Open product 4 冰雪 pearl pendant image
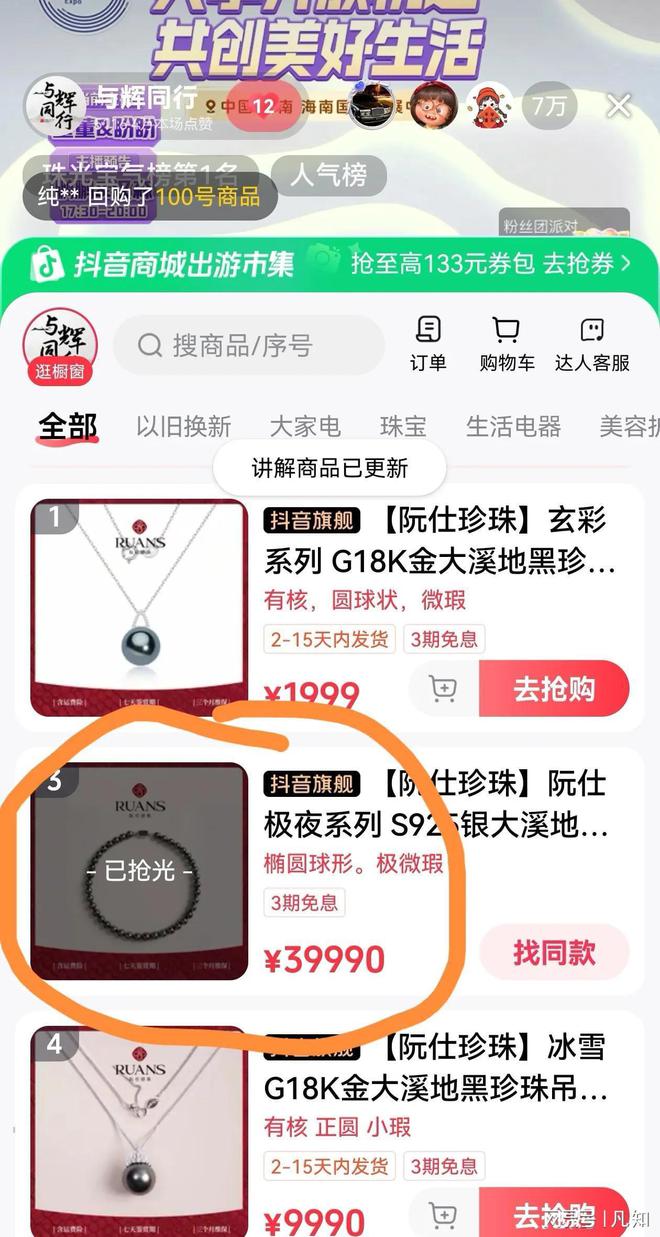This screenshot has width=660, height=1237. point(139,1130)
